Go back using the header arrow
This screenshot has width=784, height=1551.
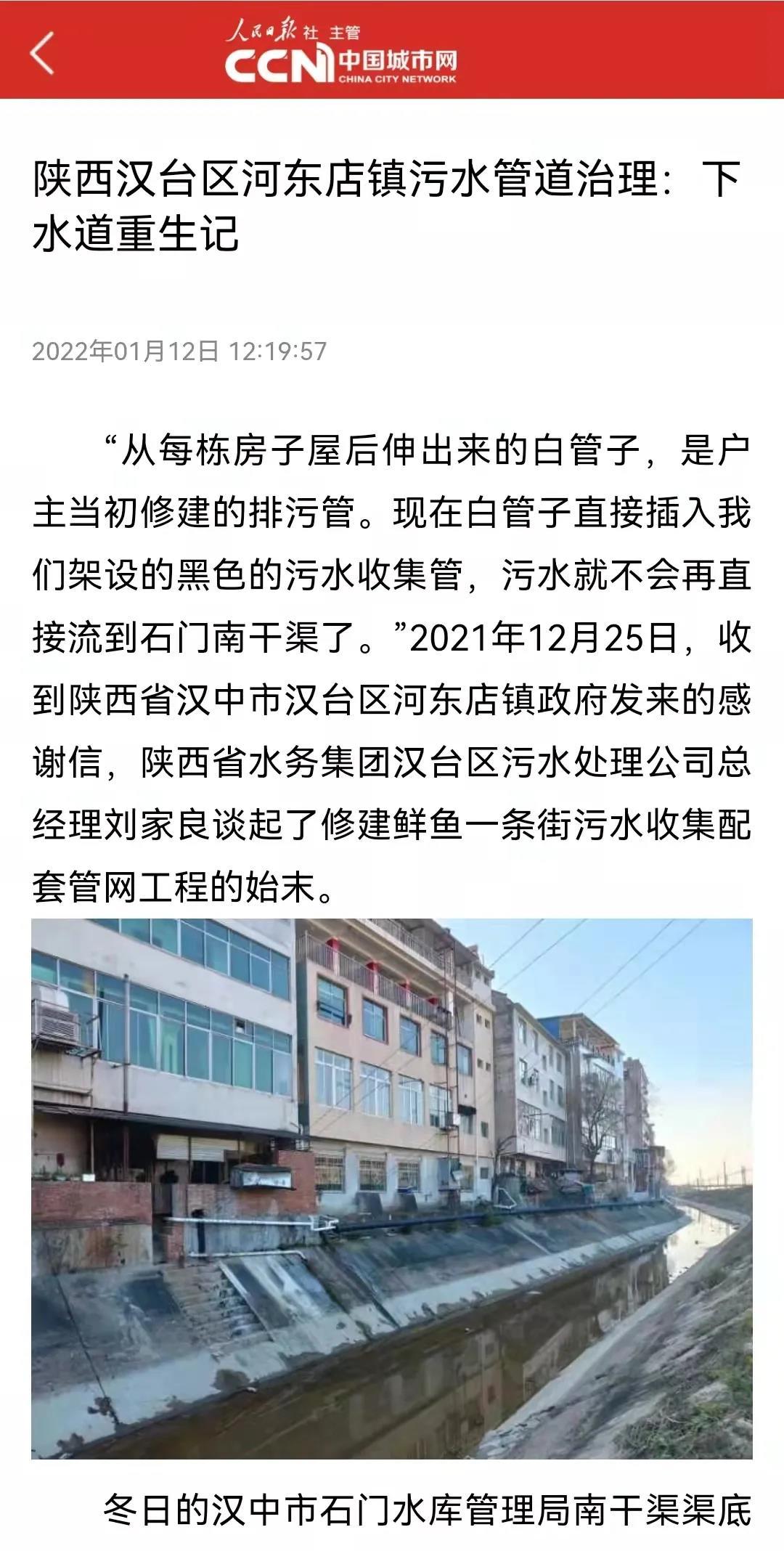(x=42, y=53)
